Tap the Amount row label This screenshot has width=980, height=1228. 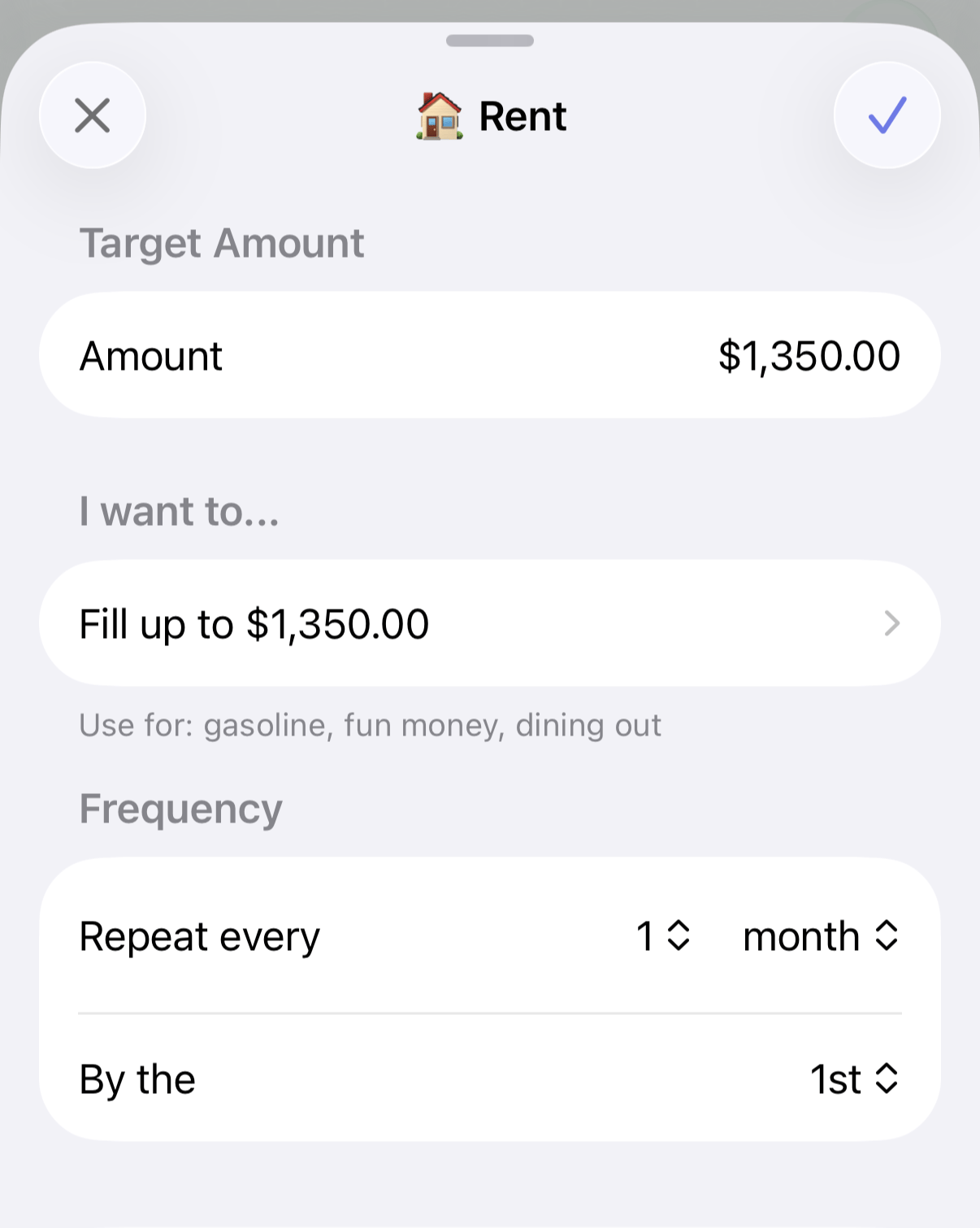coord(150,354)
